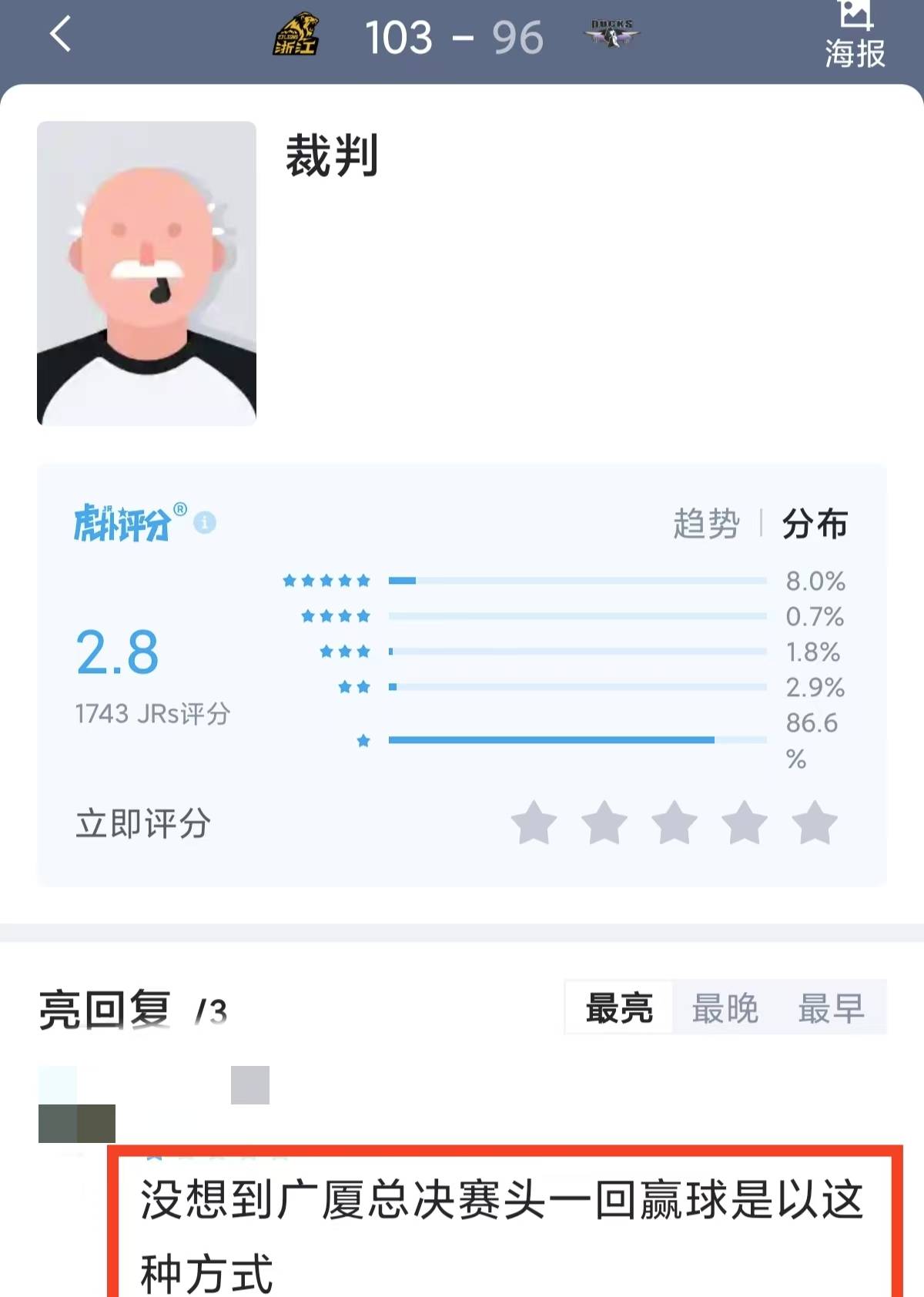
Task: Switch to the 趋势 trend view
Action: pyautogui.click(x=706, y=524)
